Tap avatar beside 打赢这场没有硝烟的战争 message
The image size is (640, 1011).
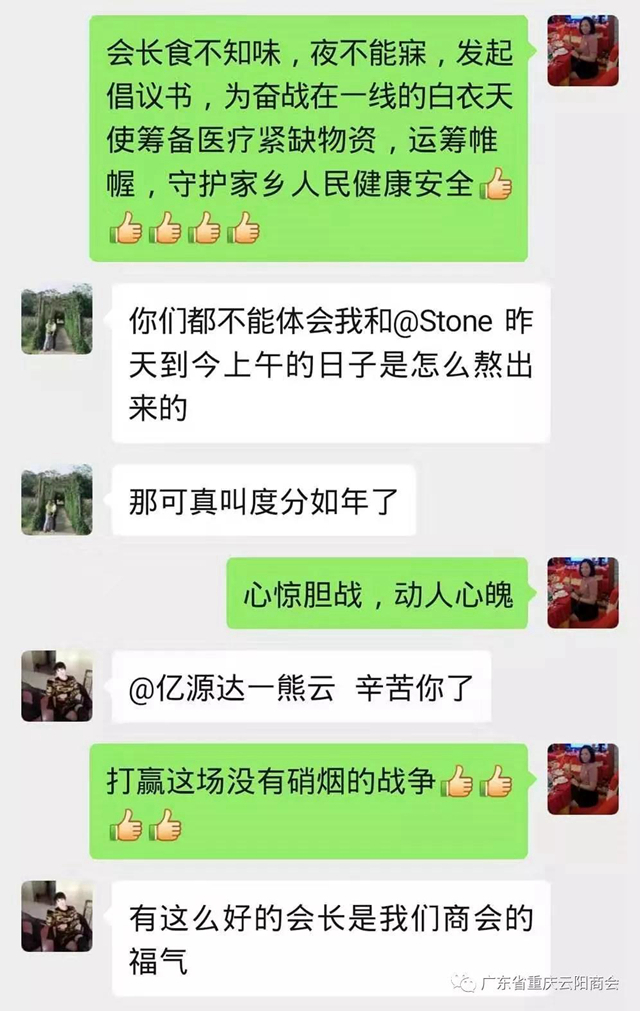tap(582, 778)
